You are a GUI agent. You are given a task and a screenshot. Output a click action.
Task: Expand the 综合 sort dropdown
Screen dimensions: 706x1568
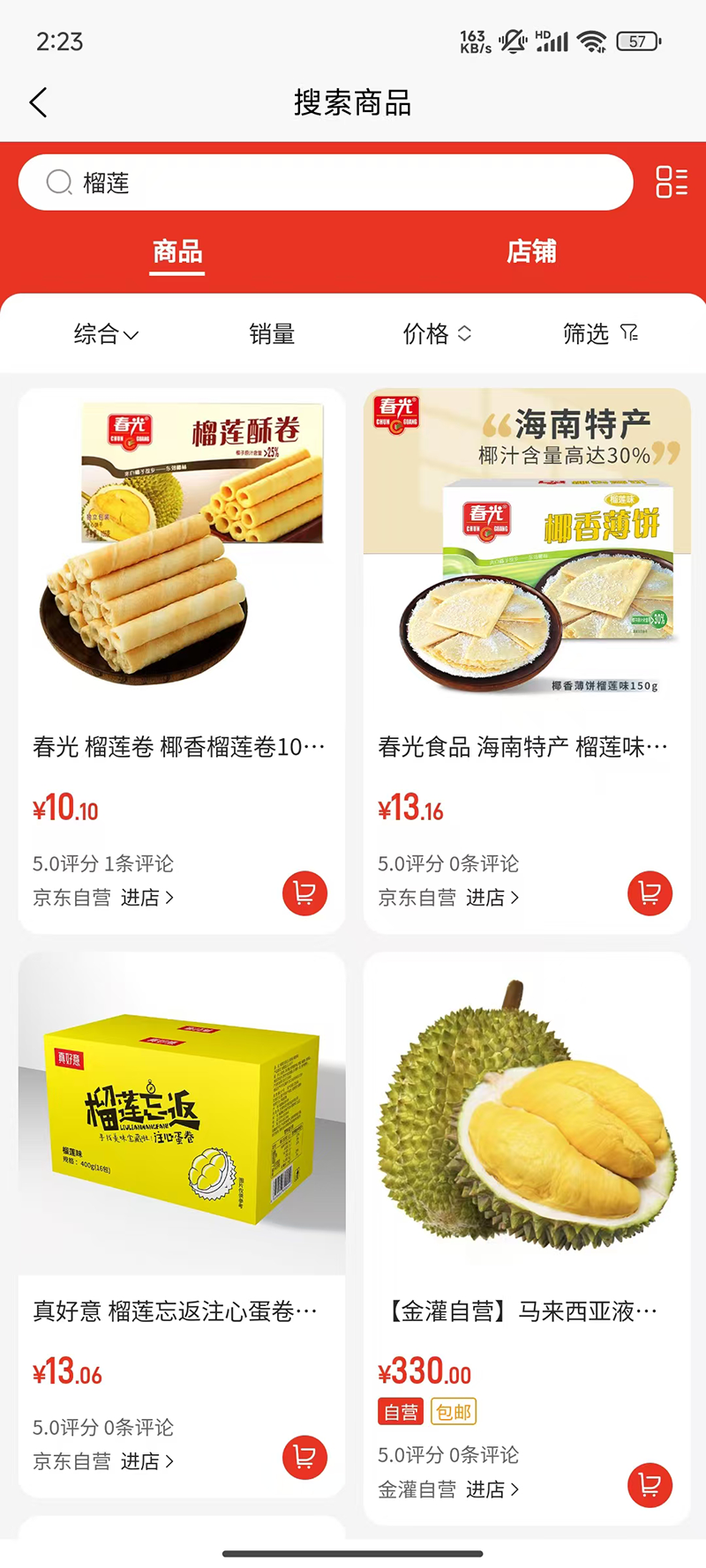pos(106,334)
